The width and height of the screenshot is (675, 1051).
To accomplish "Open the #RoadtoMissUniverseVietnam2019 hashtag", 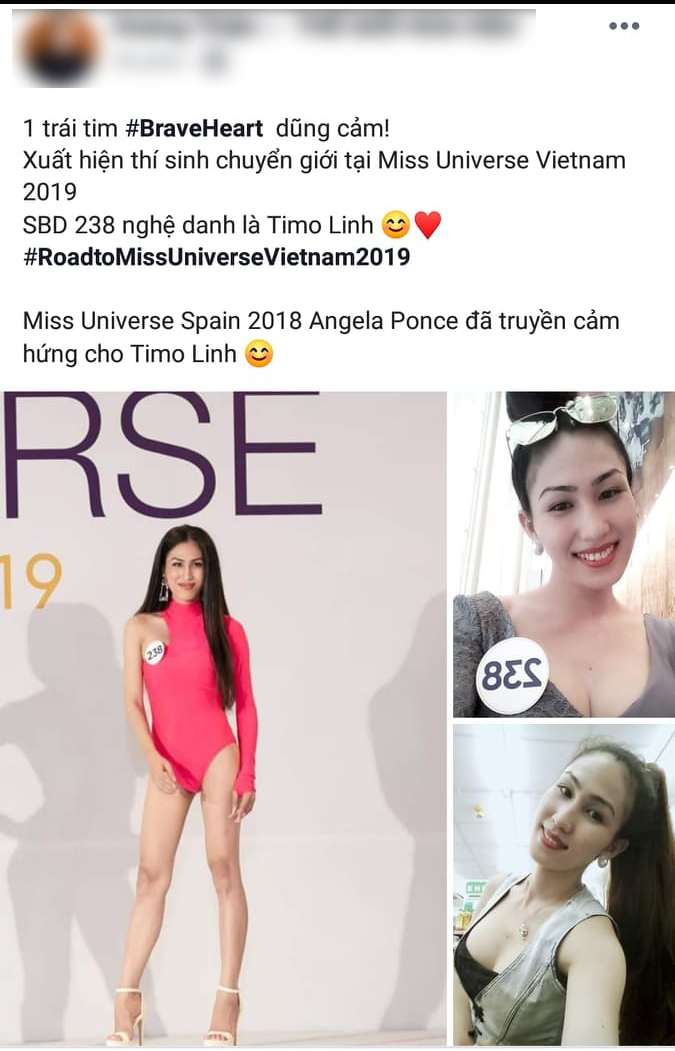I will [x=216, y=256].
